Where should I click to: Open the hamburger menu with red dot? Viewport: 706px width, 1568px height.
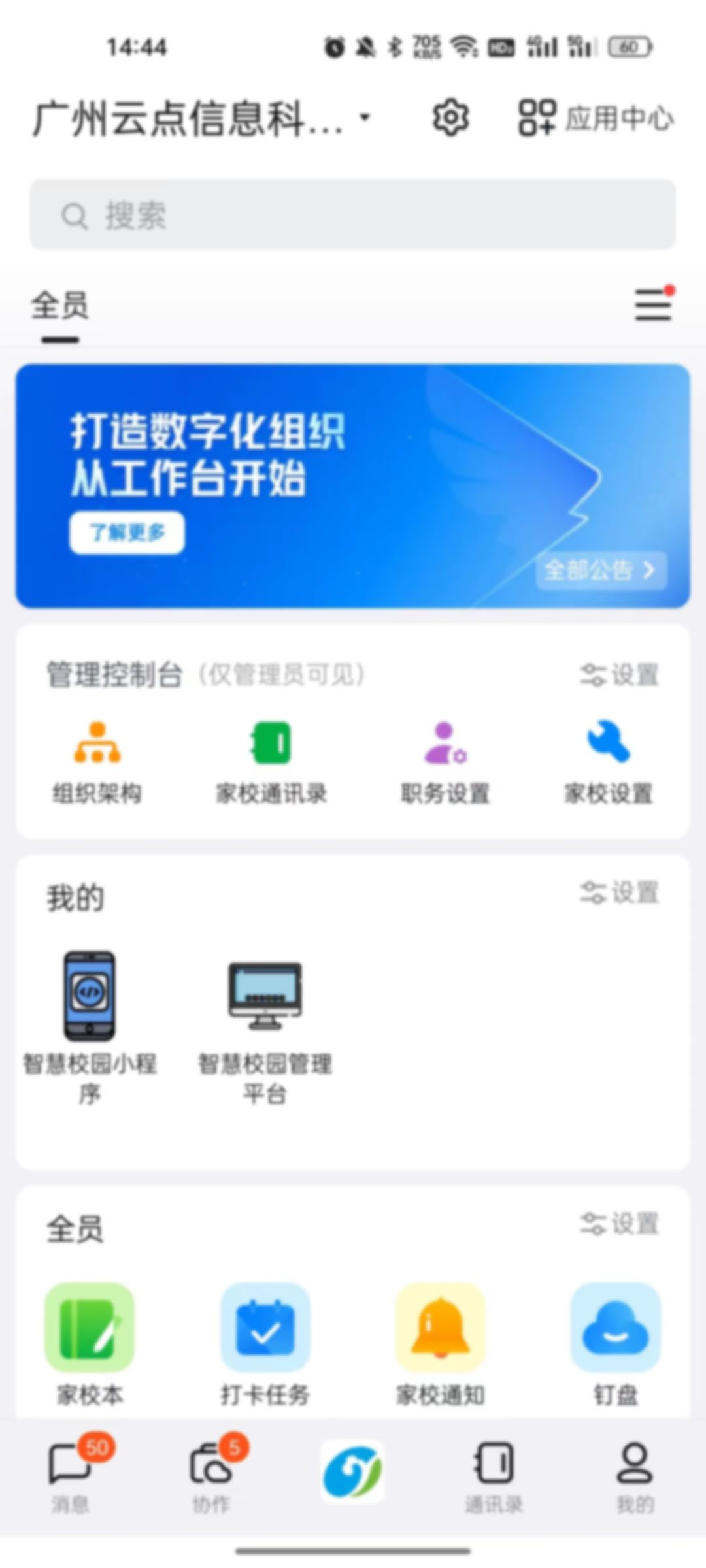click(653, 304)
